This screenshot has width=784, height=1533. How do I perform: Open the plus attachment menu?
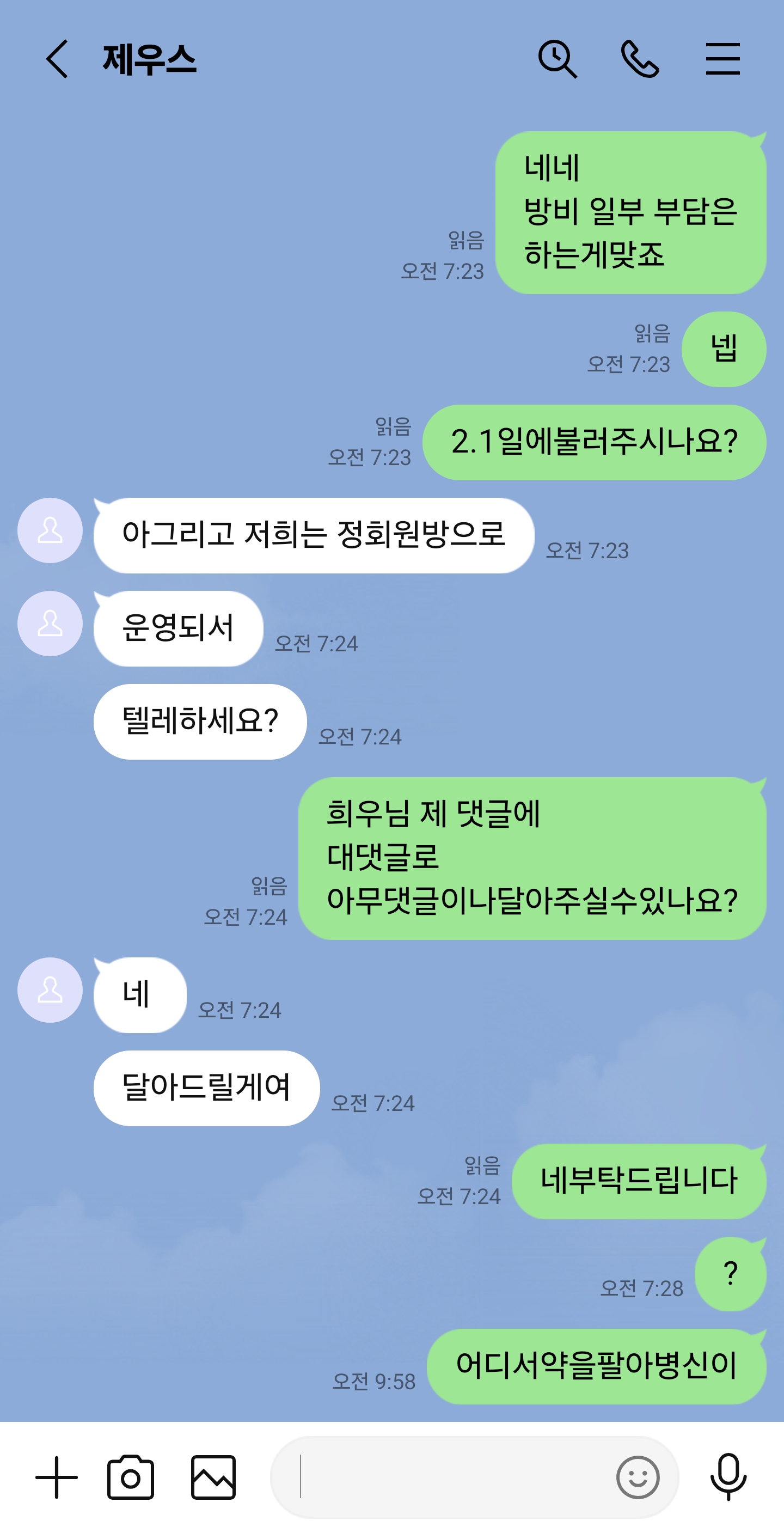57,1477
